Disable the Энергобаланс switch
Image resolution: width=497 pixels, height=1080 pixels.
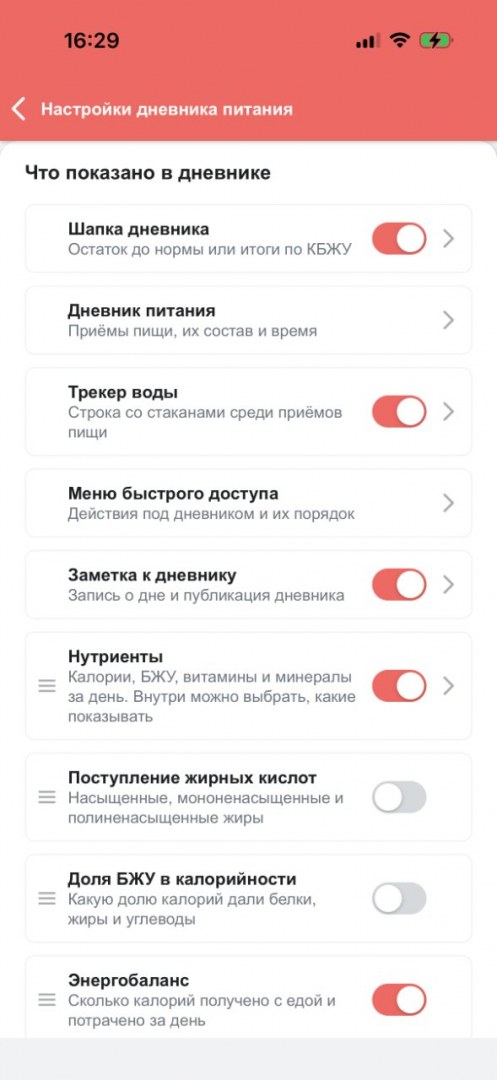(399, 999)
